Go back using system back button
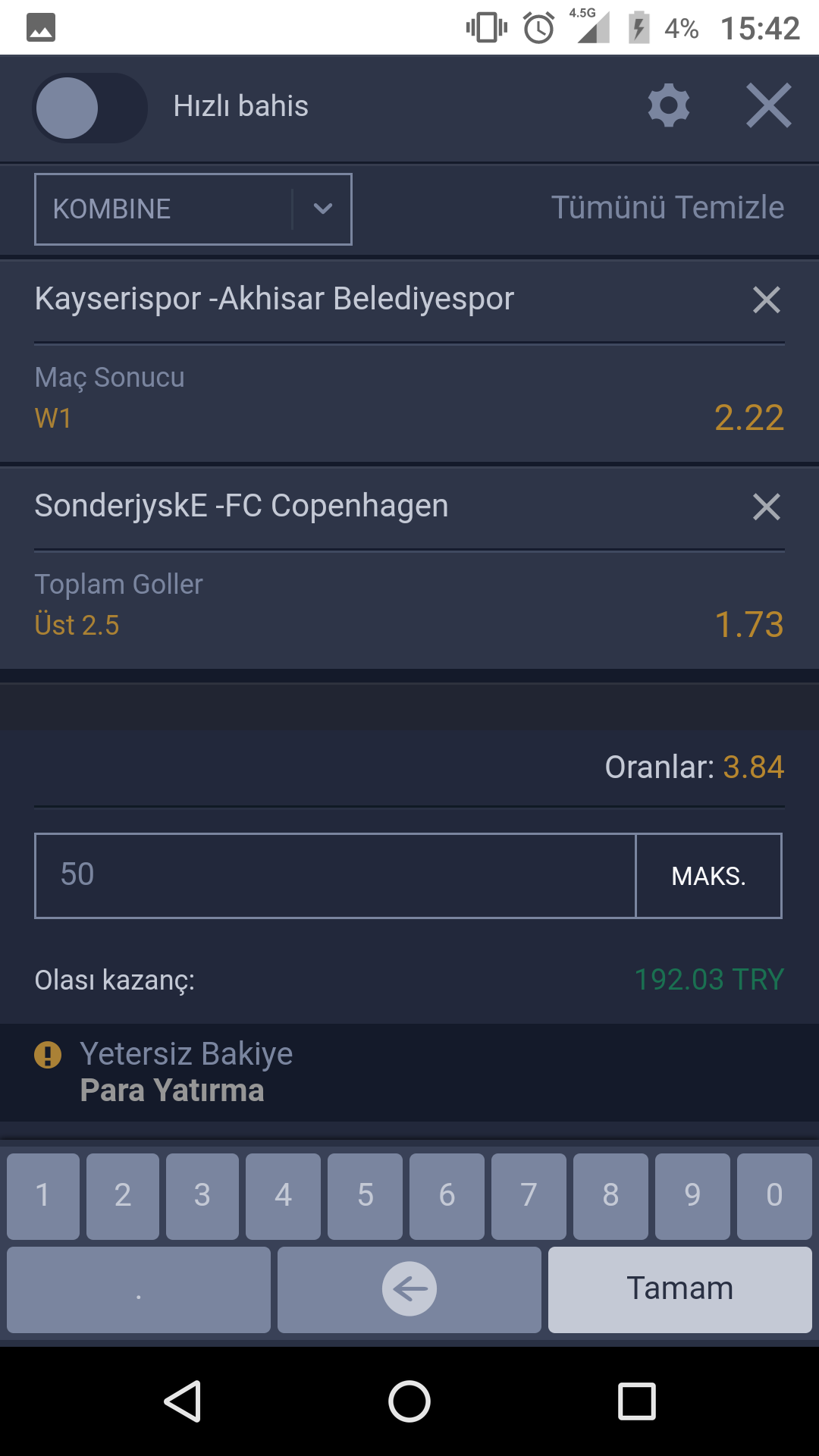 (183, 1401)
